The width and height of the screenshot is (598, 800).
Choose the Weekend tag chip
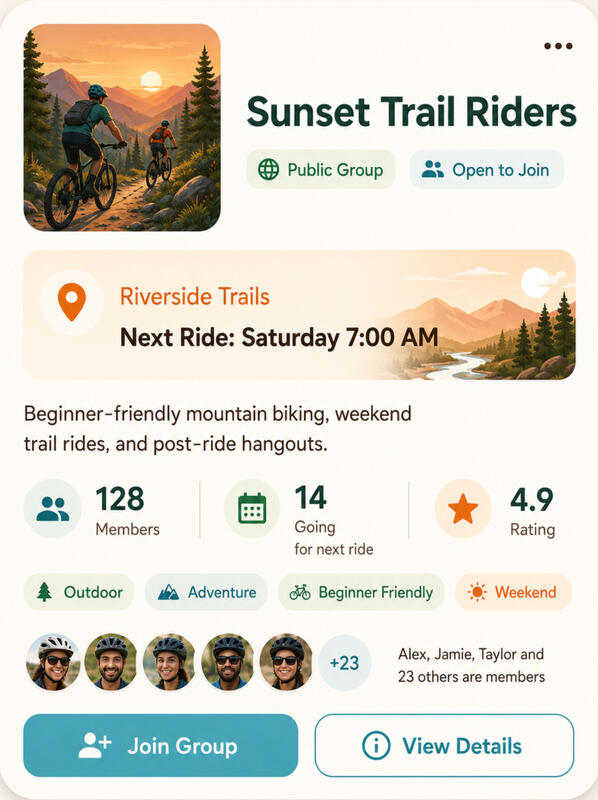pyautogui.click(x=513, y=592)
